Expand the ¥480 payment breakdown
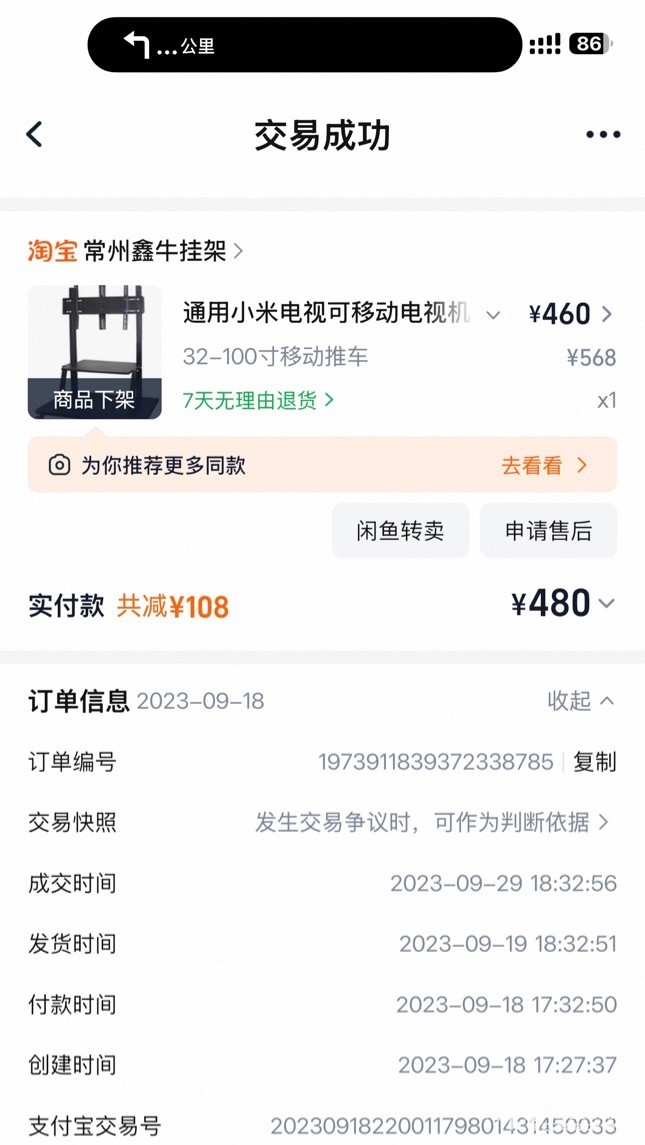This screenshot has width=645, height=1145. coord(562,604)
